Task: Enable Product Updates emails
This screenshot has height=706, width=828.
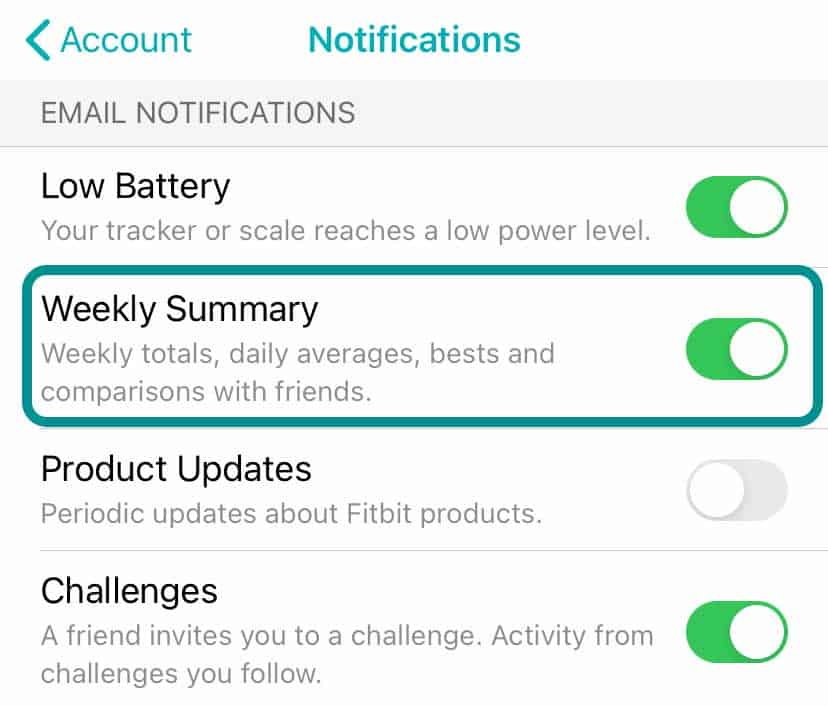Action: pos(736,490)
